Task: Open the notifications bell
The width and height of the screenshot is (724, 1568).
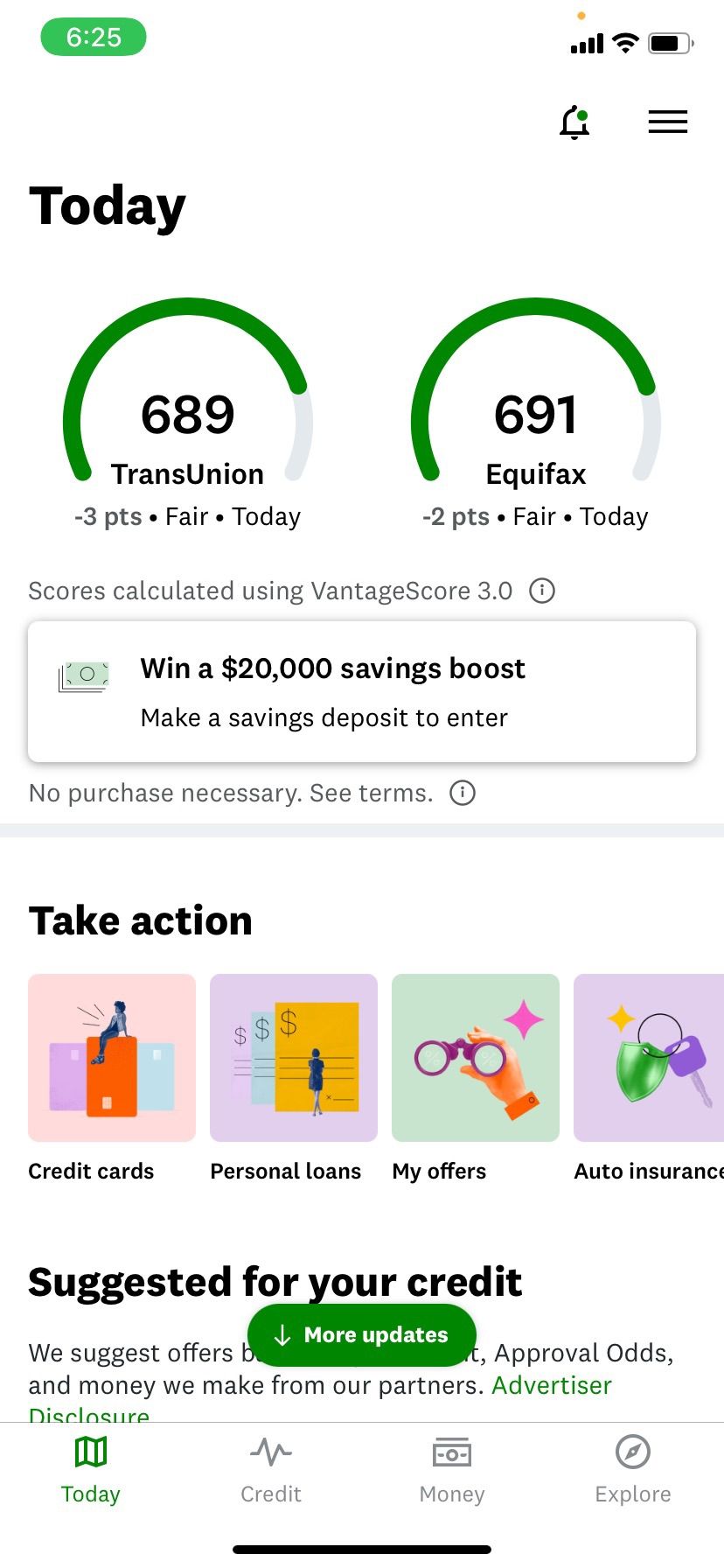Action: pos(574,122)
